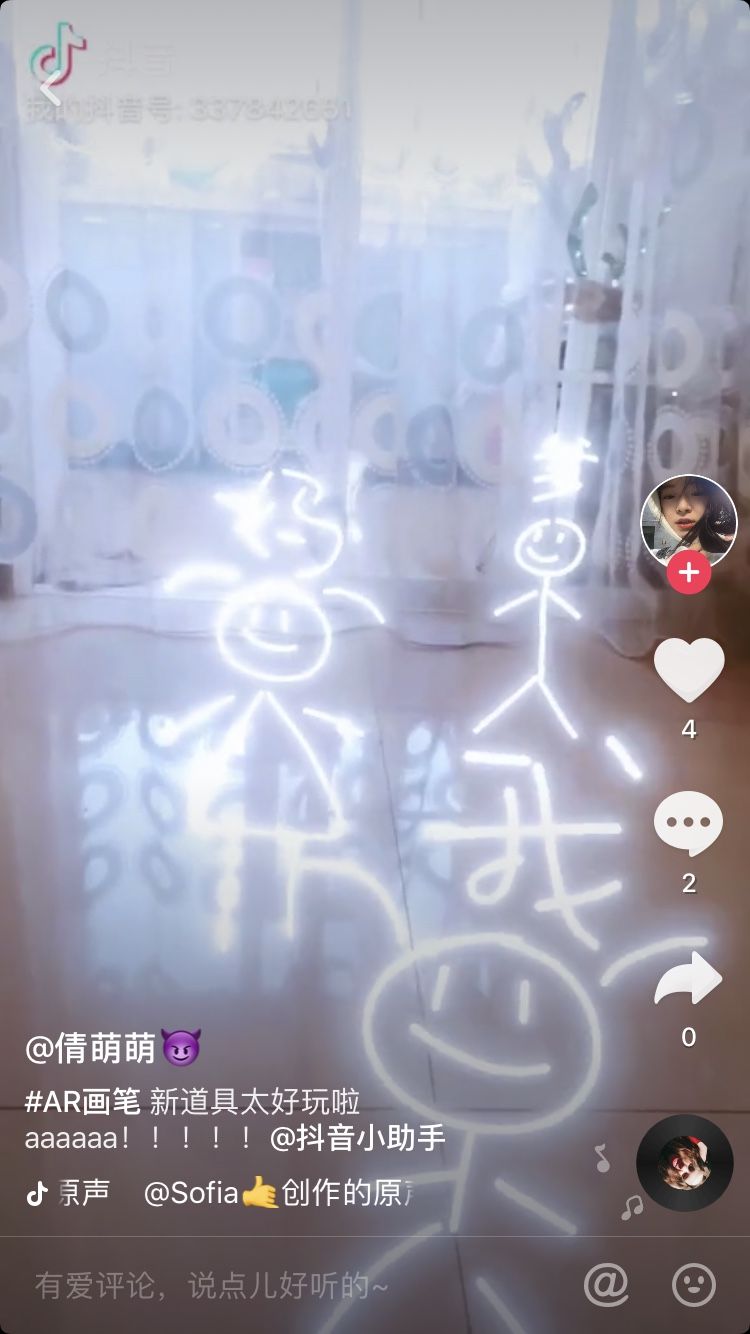Viewport: 750px width, 1334px height.
Task: Open the #AR画笔 hashtag
Action: (x=82, y=1103)
